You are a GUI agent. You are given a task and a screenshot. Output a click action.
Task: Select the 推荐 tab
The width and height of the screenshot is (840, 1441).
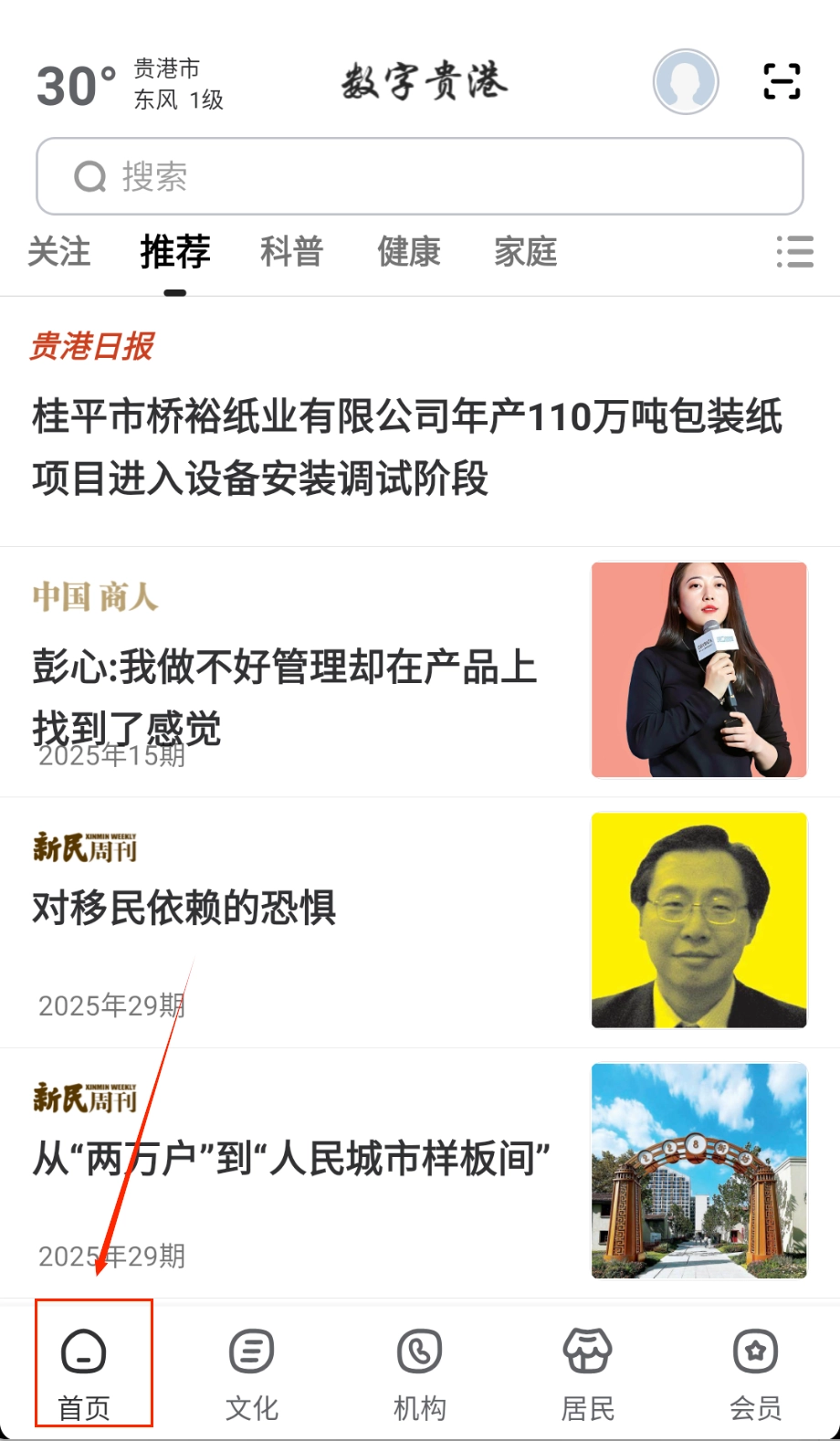(175, 251)
